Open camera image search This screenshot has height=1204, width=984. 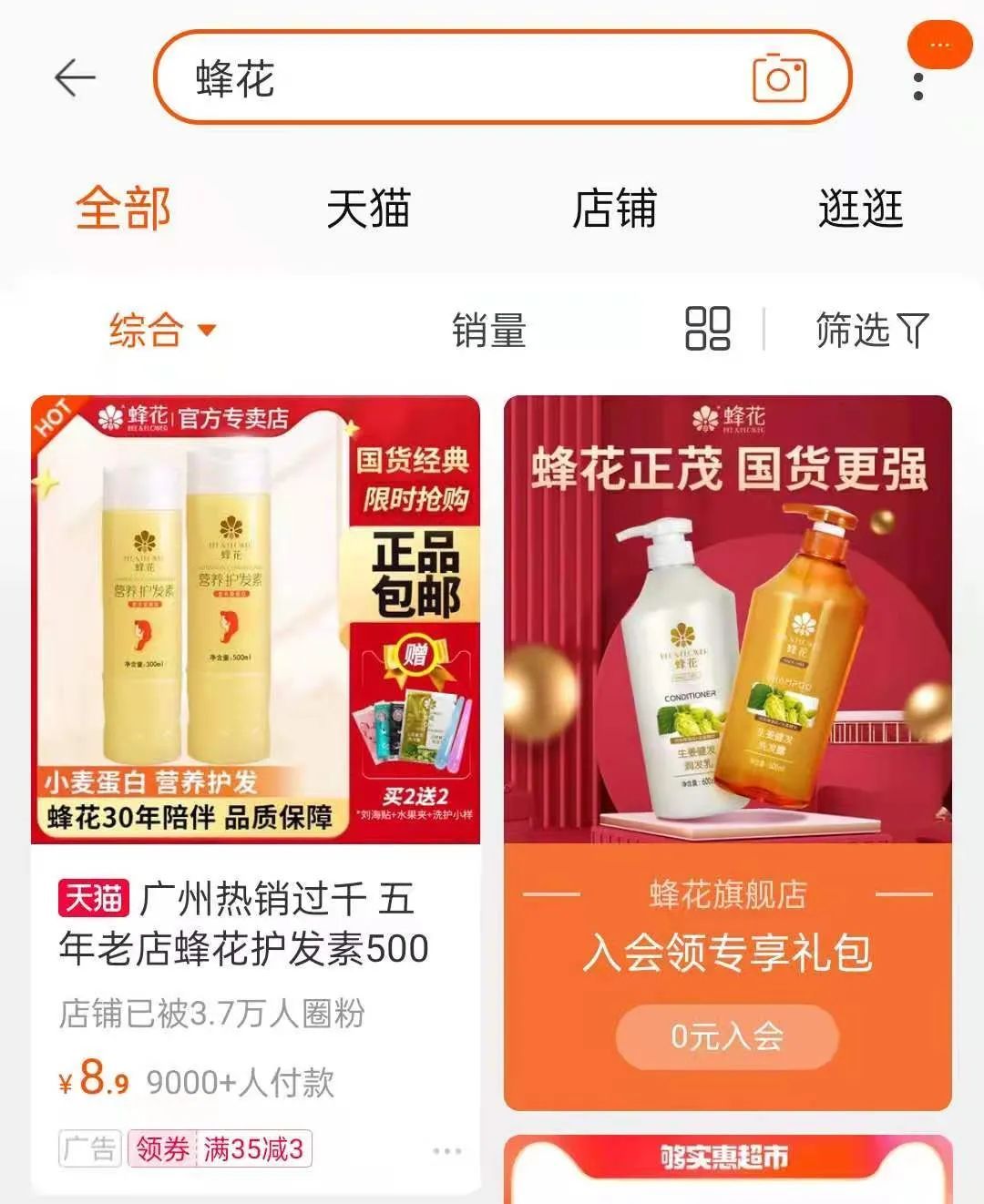click(779, 78)
